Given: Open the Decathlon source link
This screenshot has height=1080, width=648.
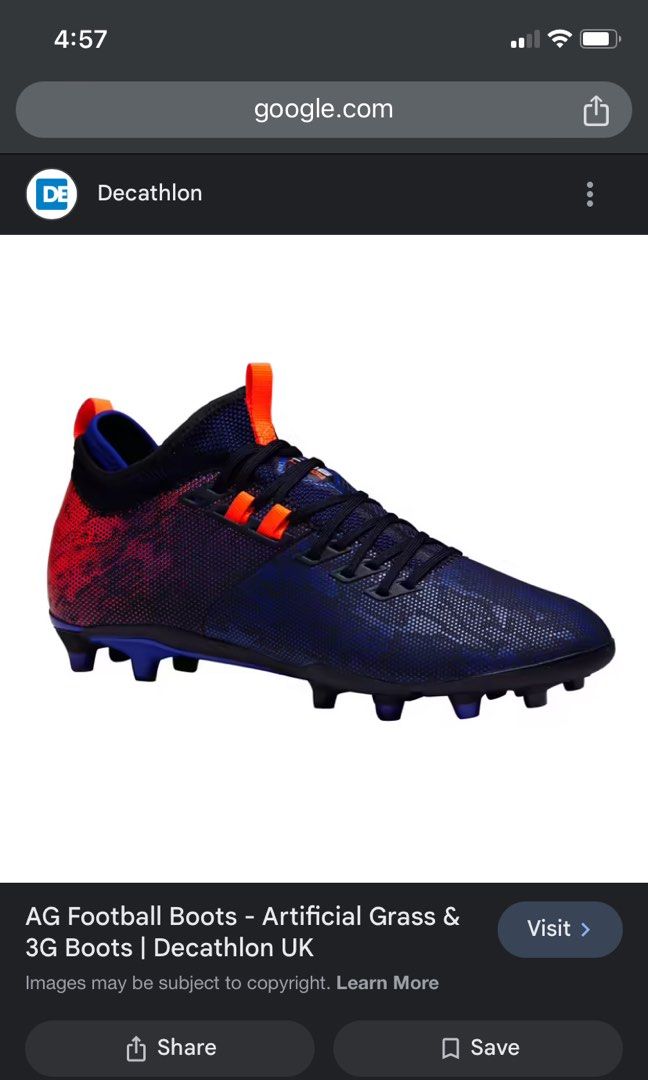Looking at the screenshot, I should (149, 194).
